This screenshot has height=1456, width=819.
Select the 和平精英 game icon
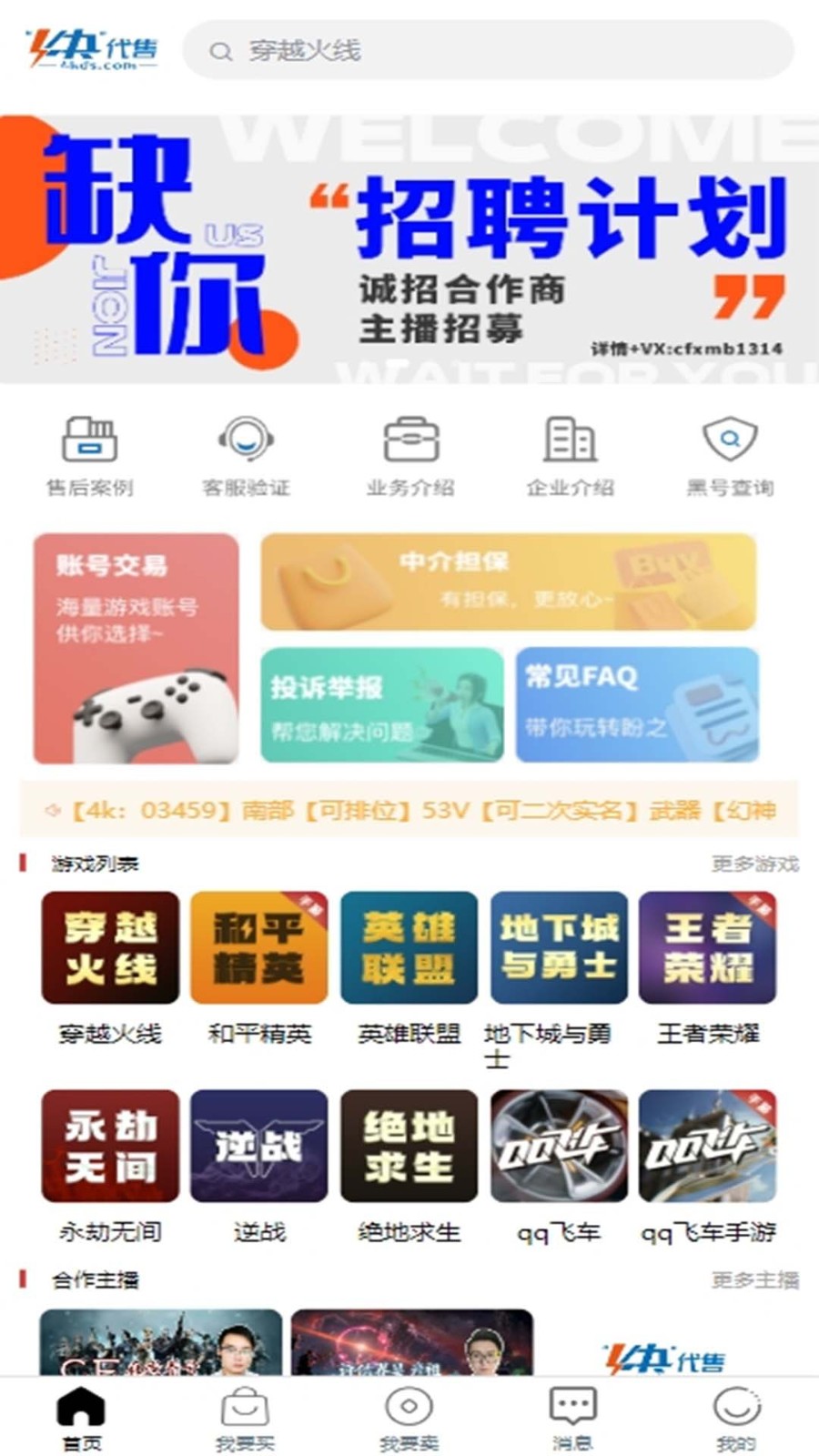click(x=259, y=947)
